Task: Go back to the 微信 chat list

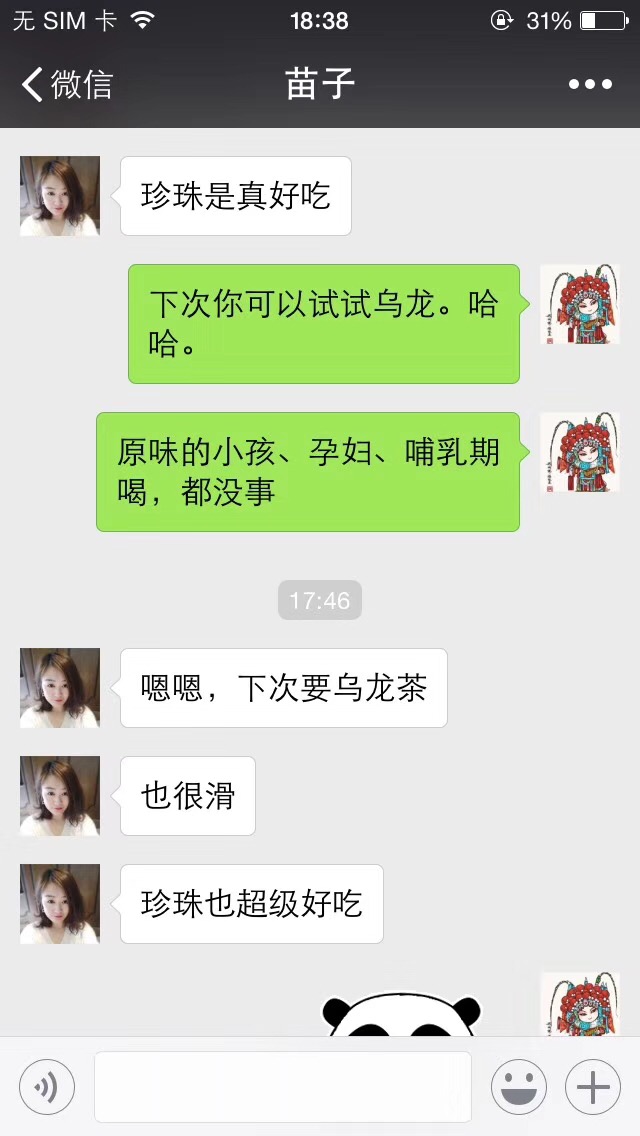Action: pos(66,85)
